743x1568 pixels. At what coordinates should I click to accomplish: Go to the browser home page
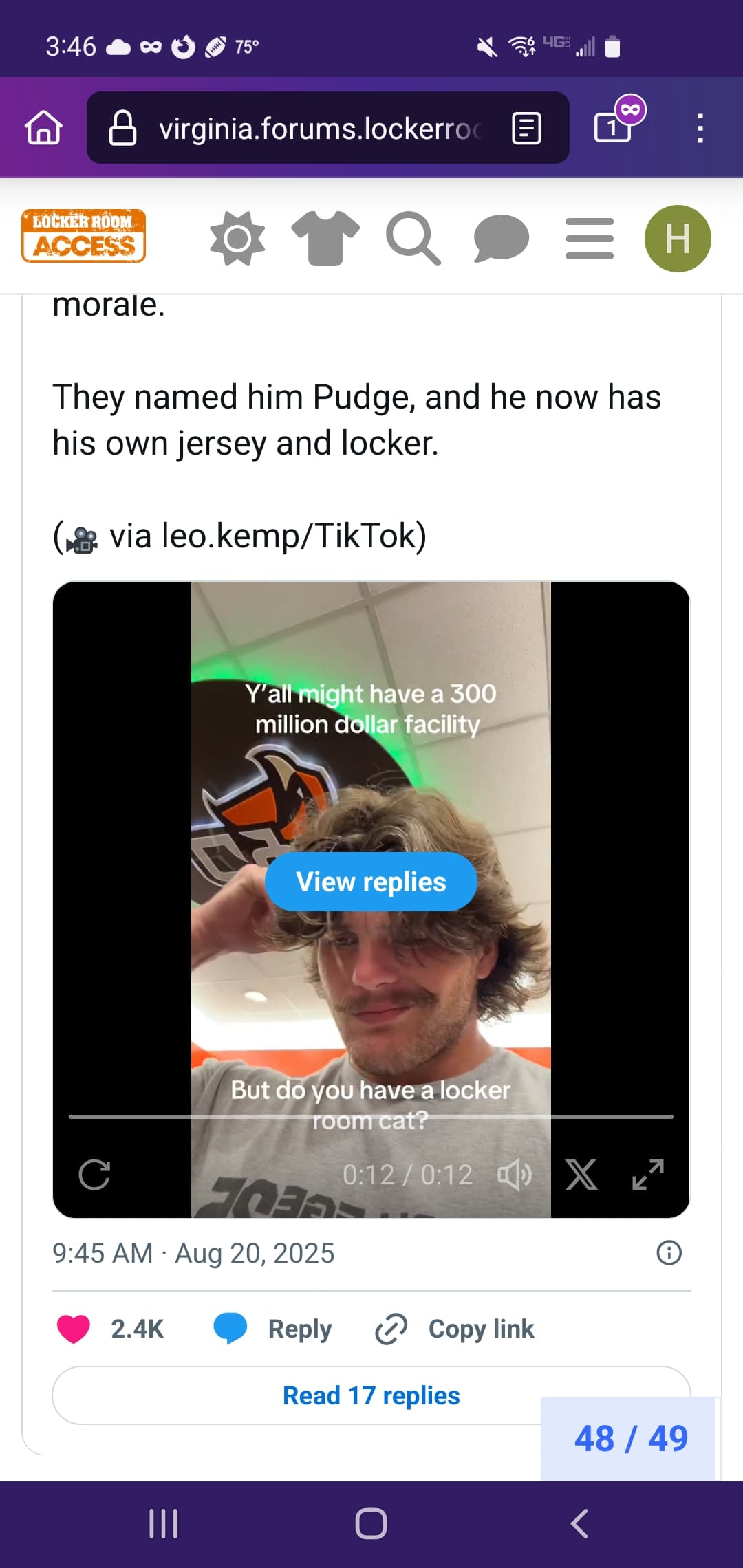coord(44,128)
